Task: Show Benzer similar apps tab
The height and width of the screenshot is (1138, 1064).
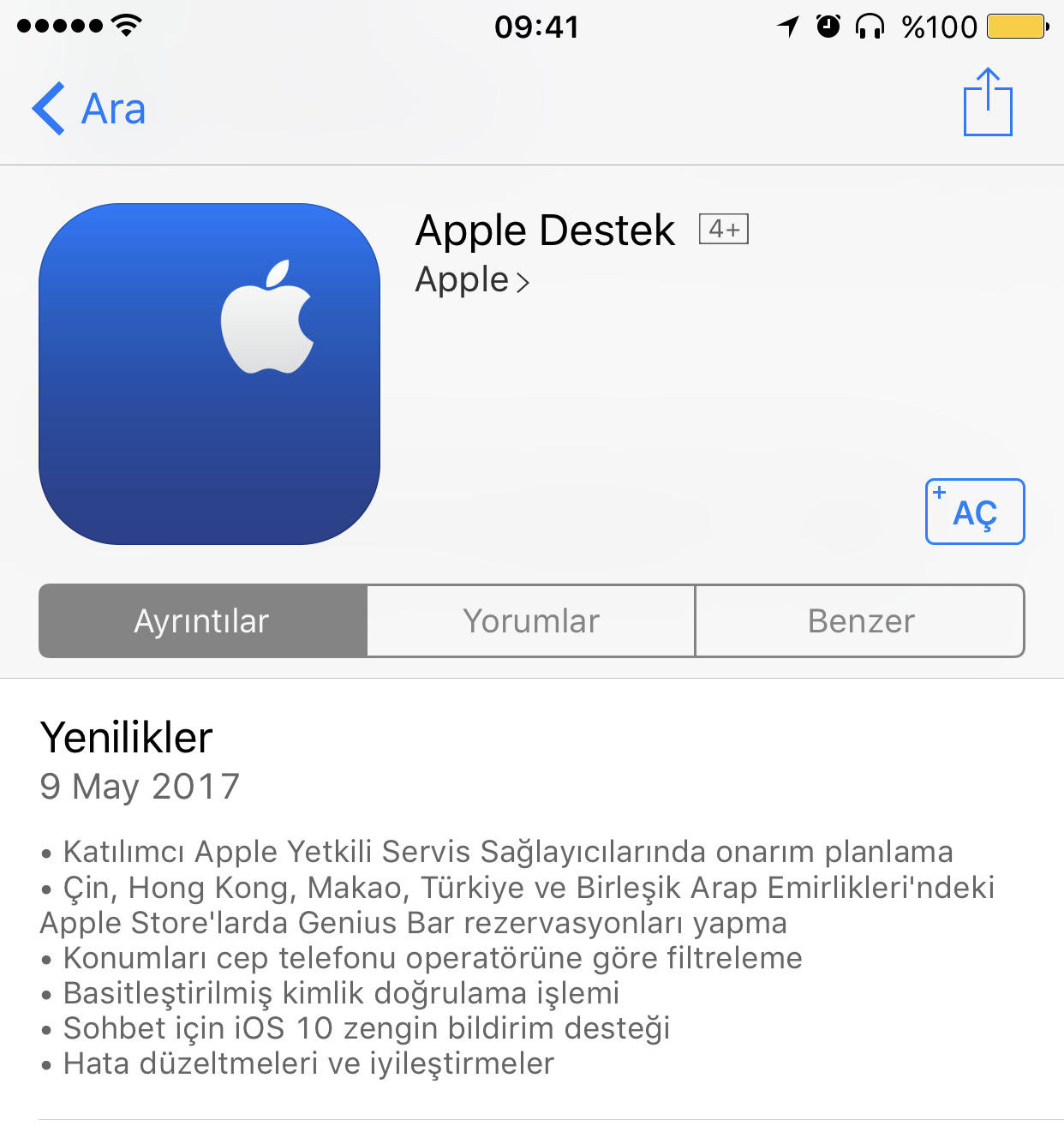Action: click(x=860, y=621)
